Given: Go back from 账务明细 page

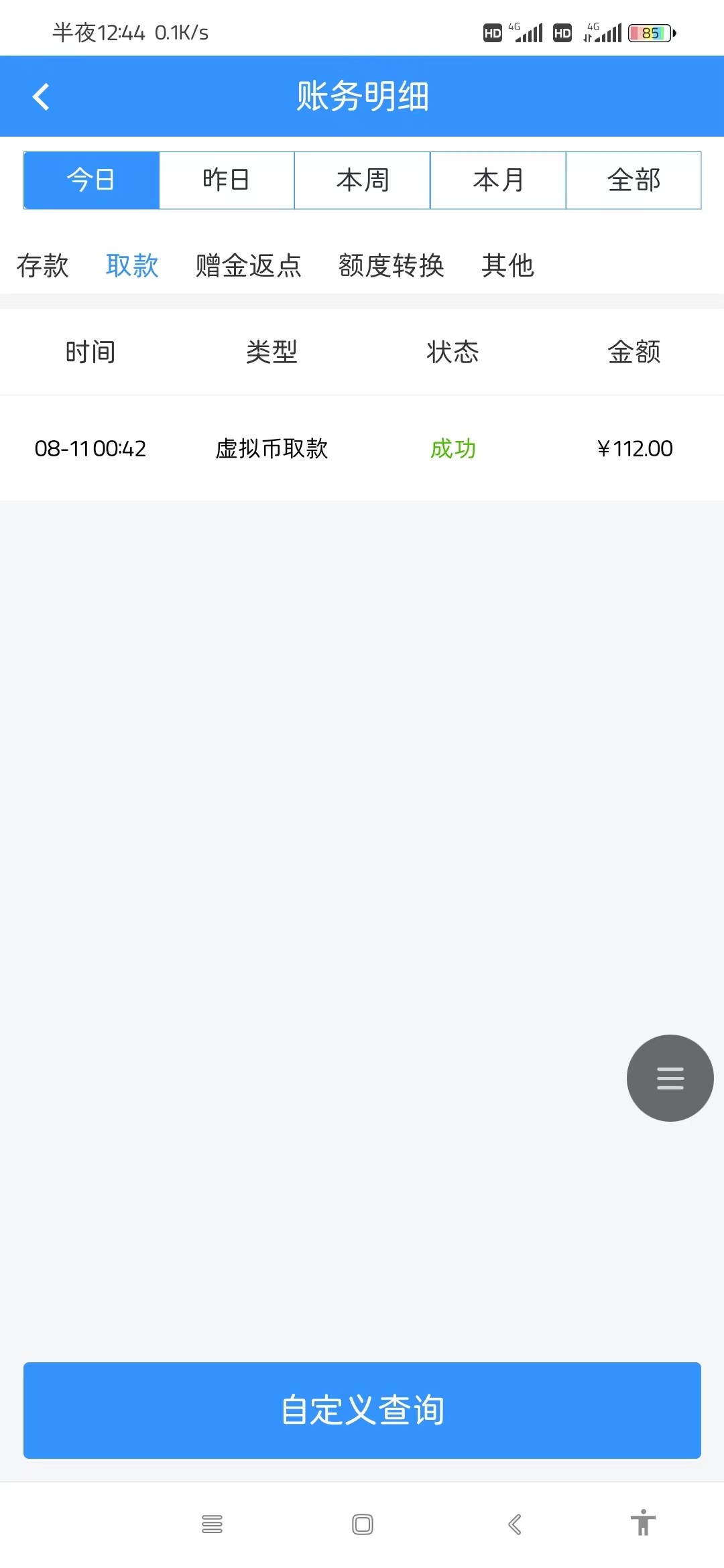Looking at the screenshot, I should coord(42,96).
